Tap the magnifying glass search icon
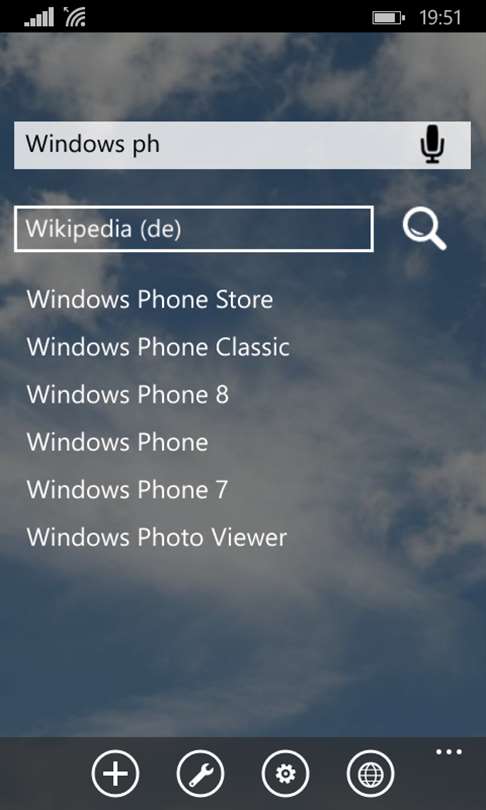Viewport: 486px width, 810px height. tap(425, 230)
